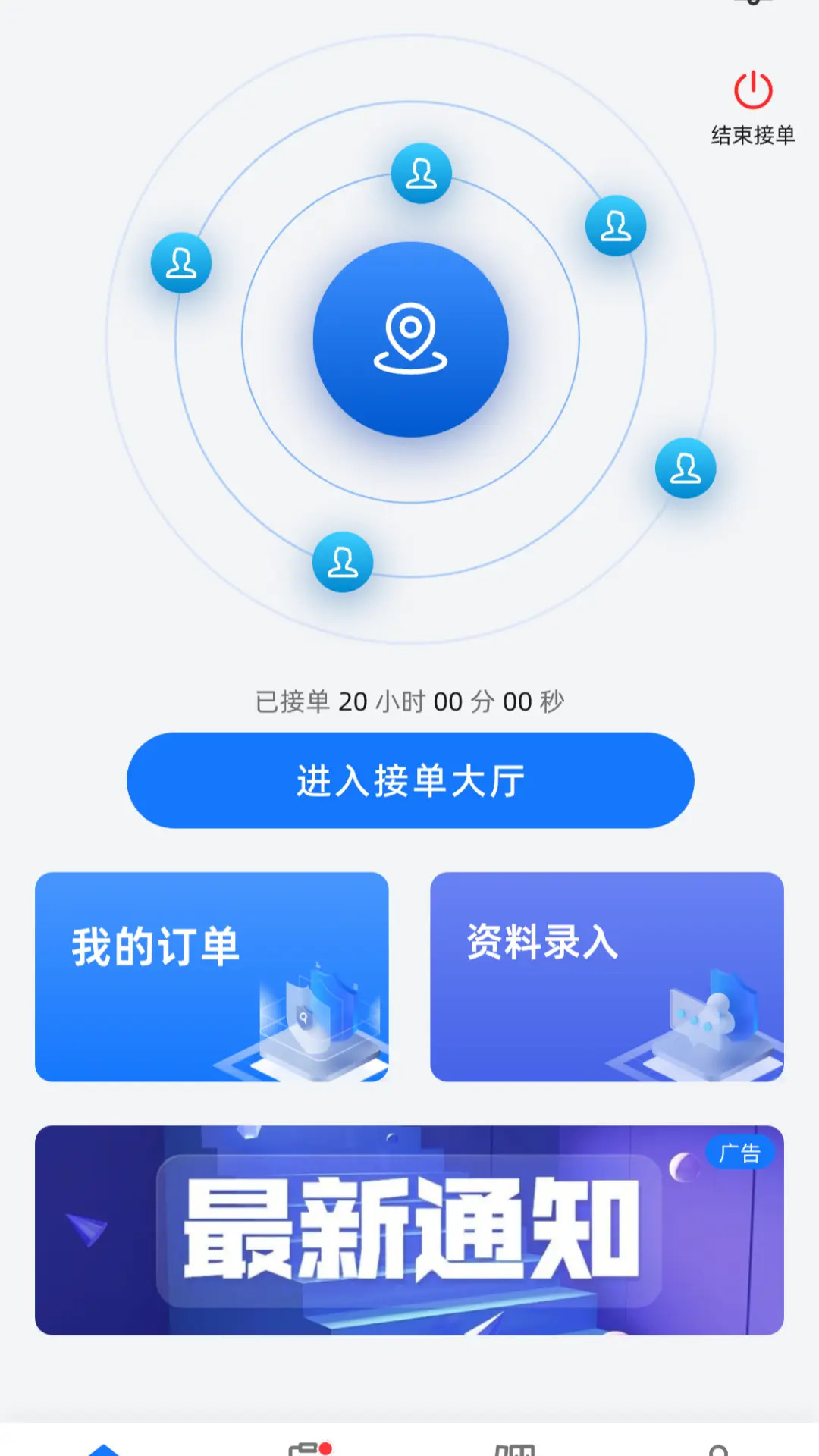The image size is (819, 1456).
Task: Tap the rightmost user bubble on the radar
Action: [685, 468]
